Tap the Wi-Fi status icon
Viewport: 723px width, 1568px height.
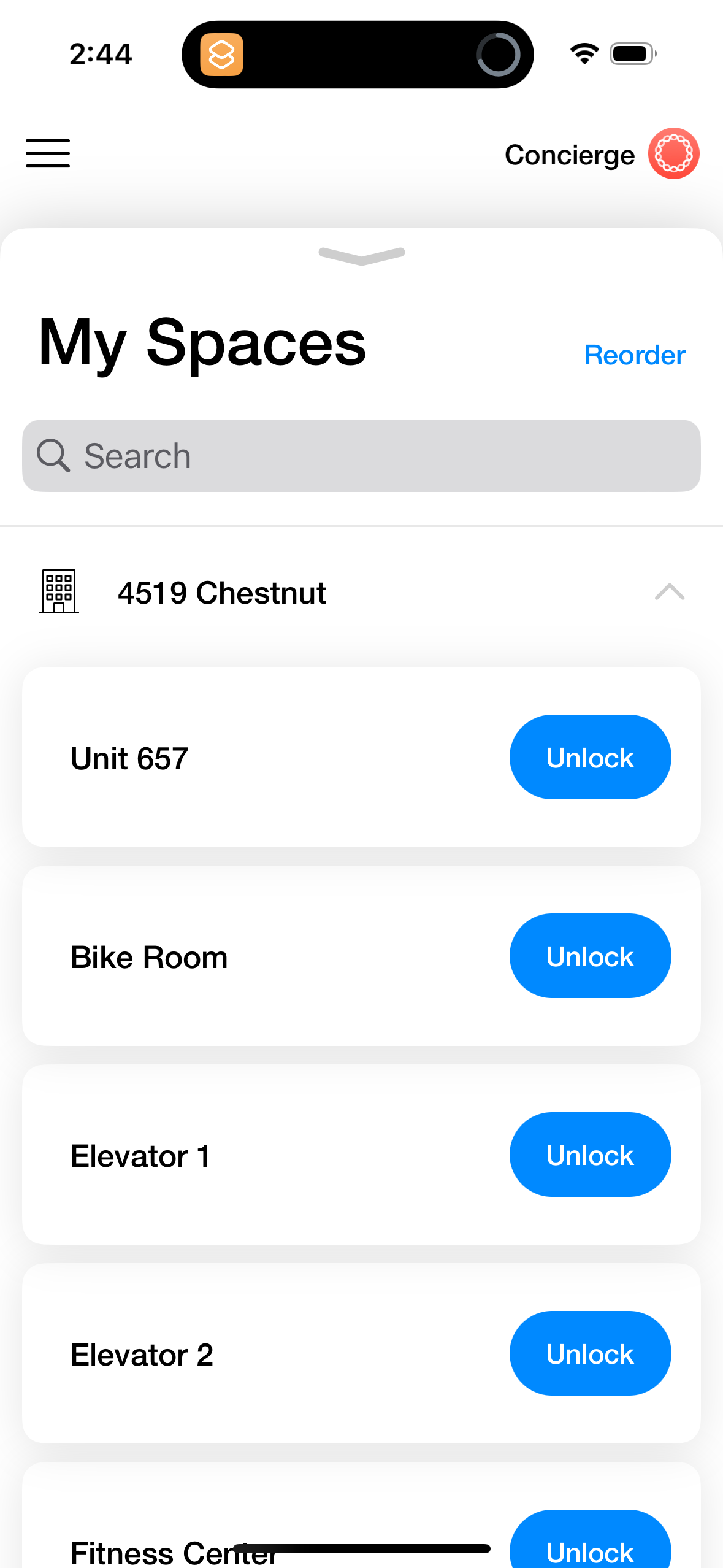point(582,54)
